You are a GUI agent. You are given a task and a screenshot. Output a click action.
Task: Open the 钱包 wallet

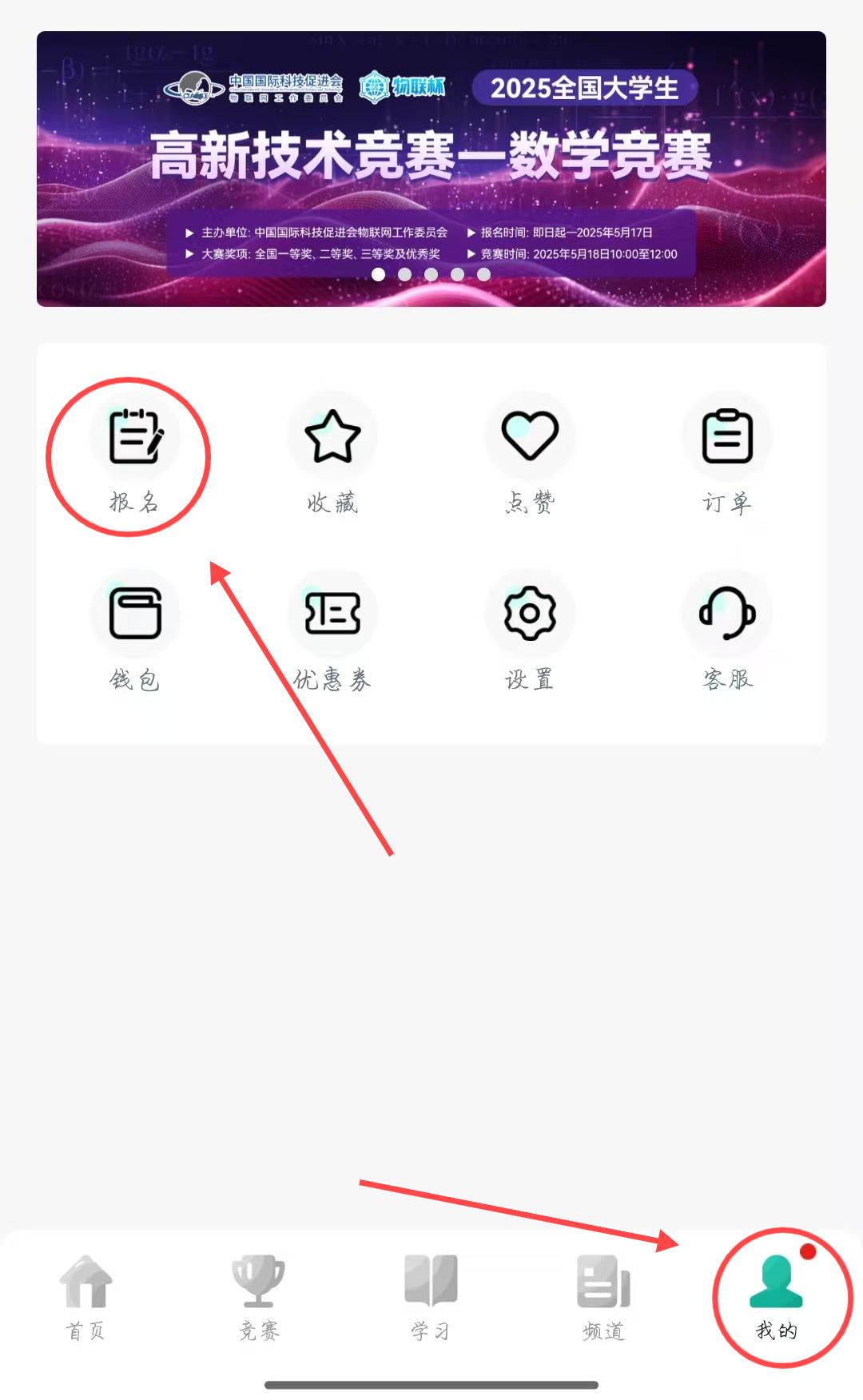[x=135, y=634]
